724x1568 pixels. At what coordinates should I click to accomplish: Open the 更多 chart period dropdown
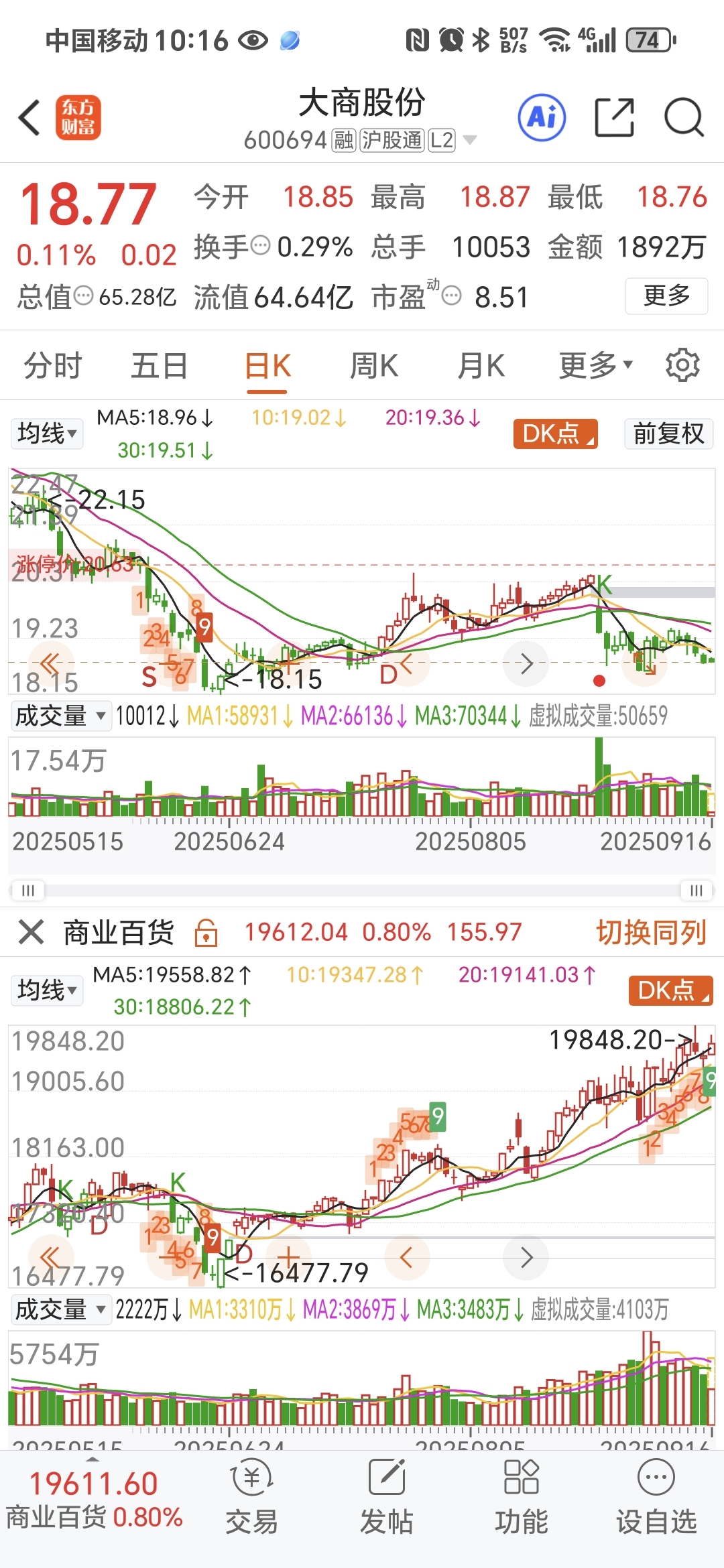coord(595,366)
